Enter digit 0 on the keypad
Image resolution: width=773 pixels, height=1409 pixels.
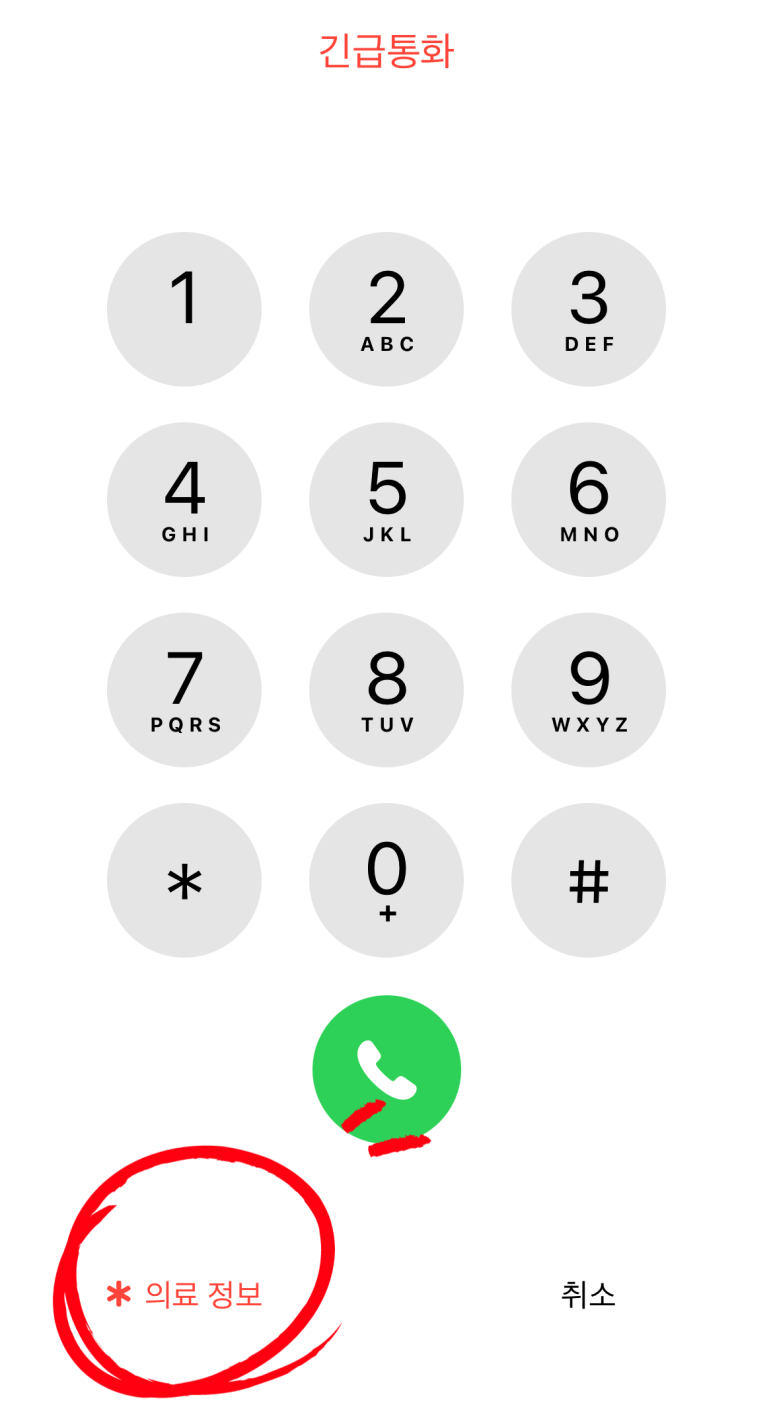point(386,880)
